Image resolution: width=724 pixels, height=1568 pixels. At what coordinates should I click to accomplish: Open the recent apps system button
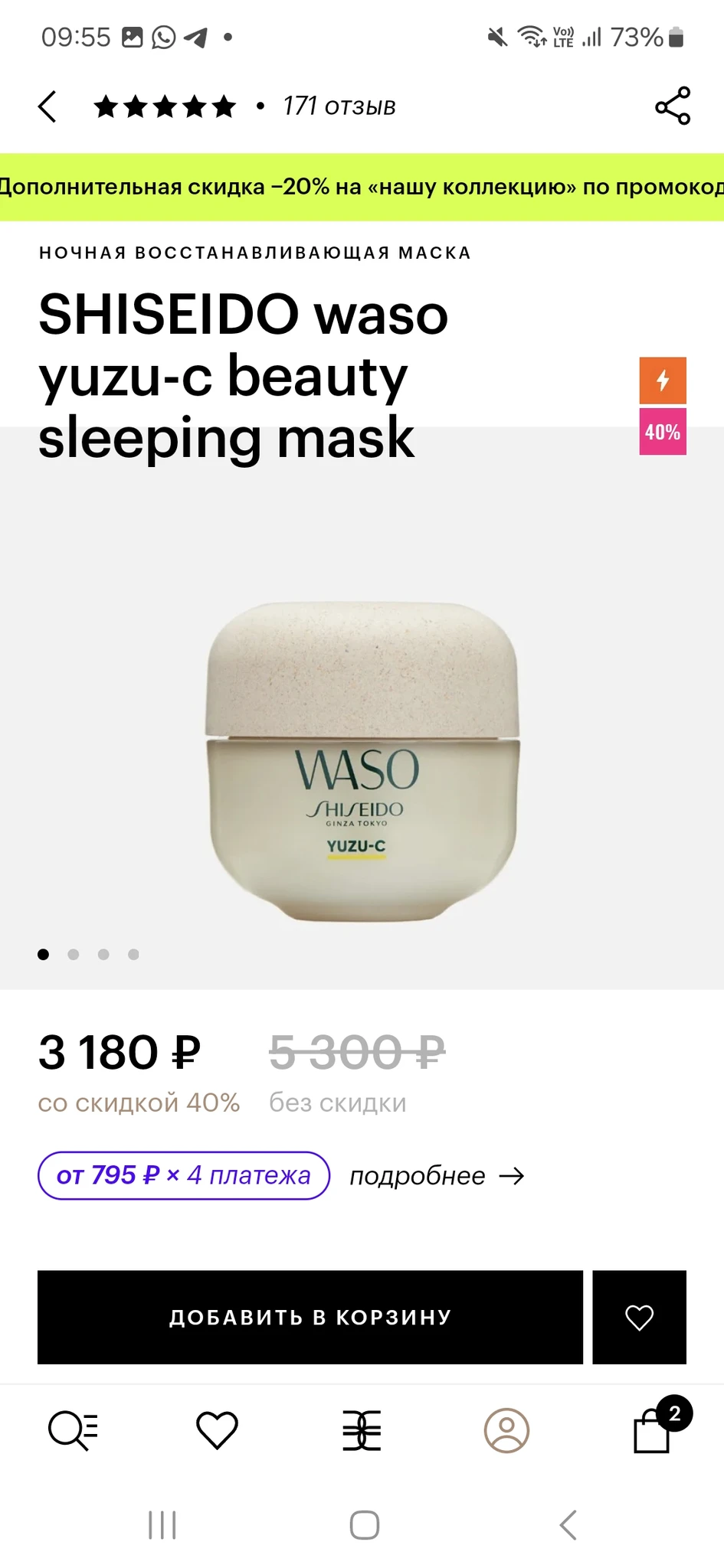(162, 1525)
